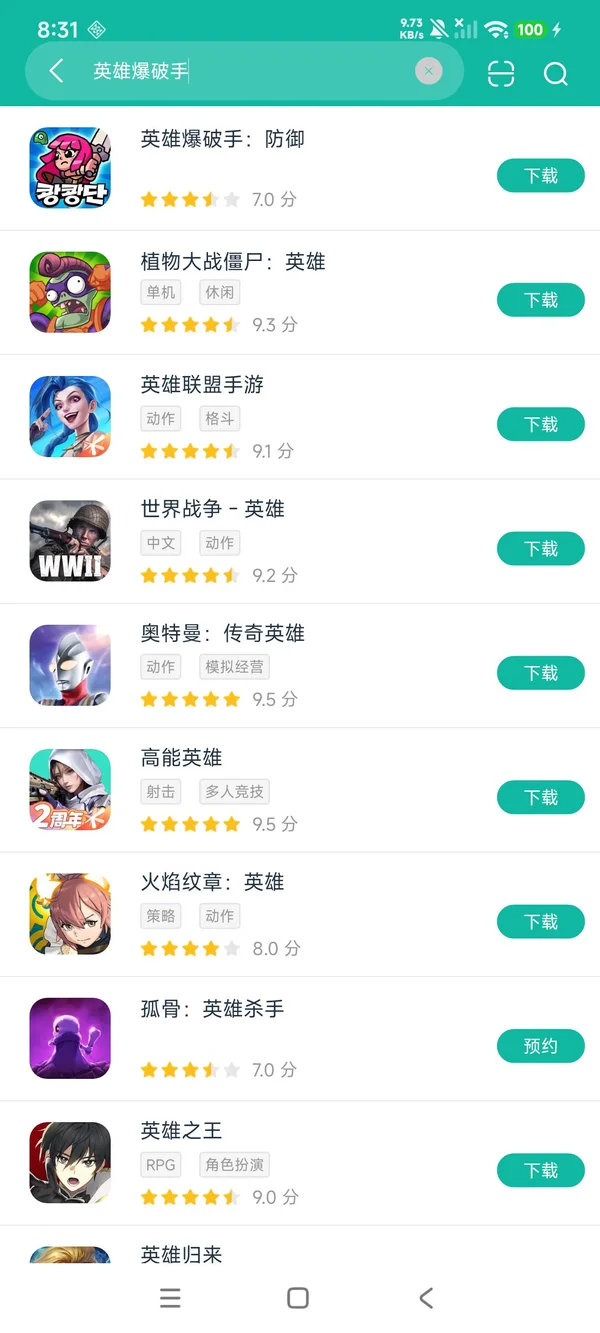This screenshot has height=1333, width=600.
Task: Download 植物大战僵尸：英雄
Action: tap(540, 300)
